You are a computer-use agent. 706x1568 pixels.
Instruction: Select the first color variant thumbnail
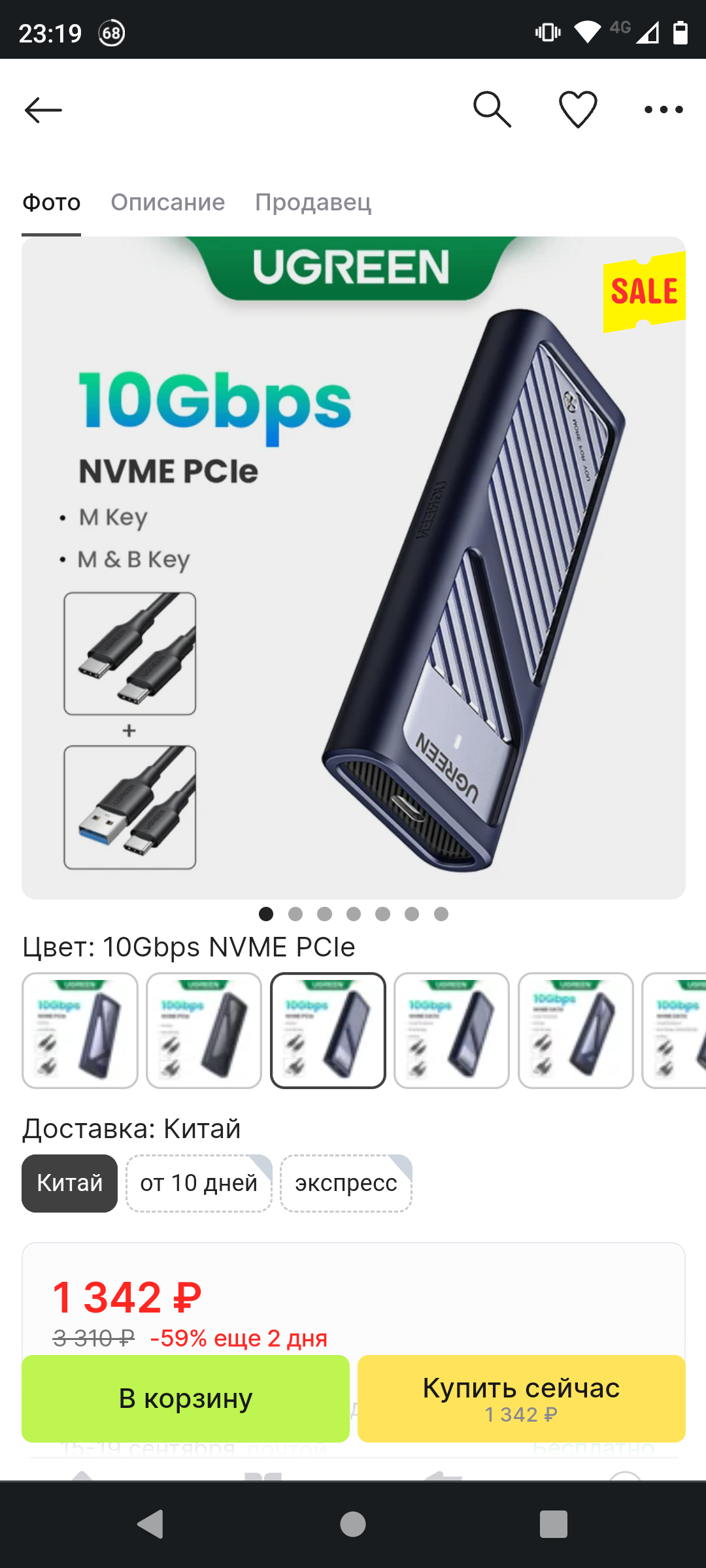click(x=80, y=1030)
